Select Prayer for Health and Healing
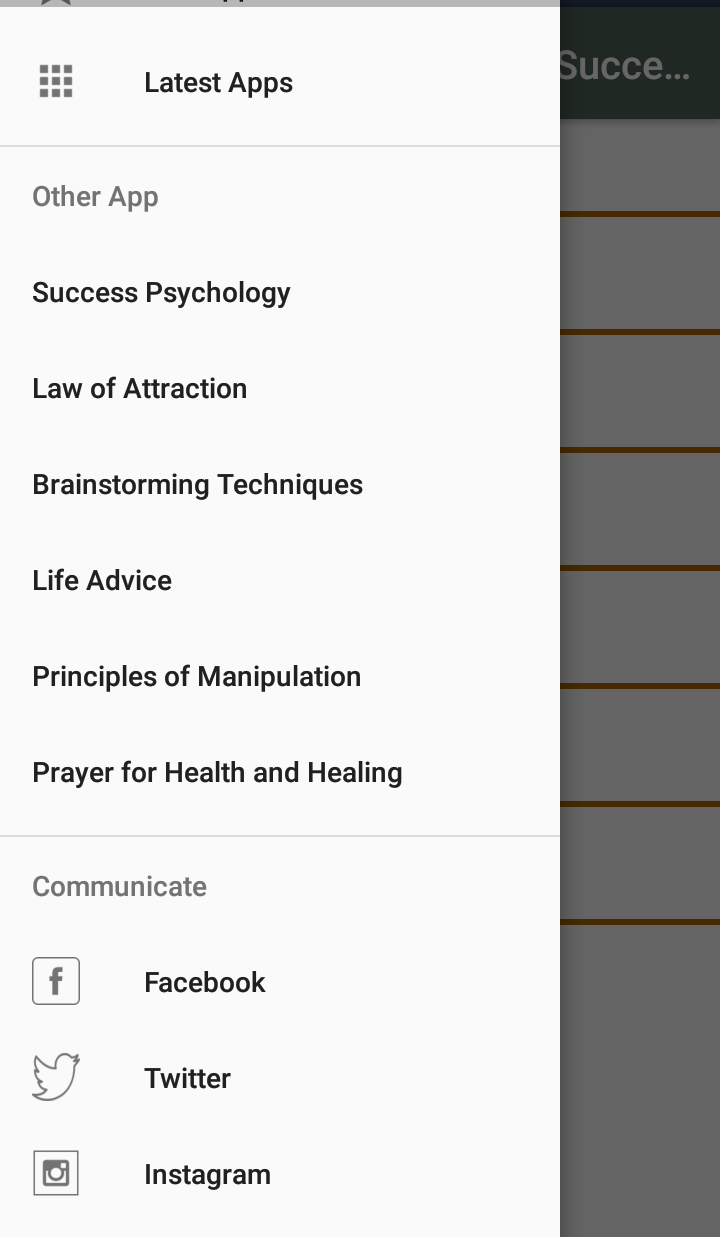 pyautogui.click(x=280, y=772)
